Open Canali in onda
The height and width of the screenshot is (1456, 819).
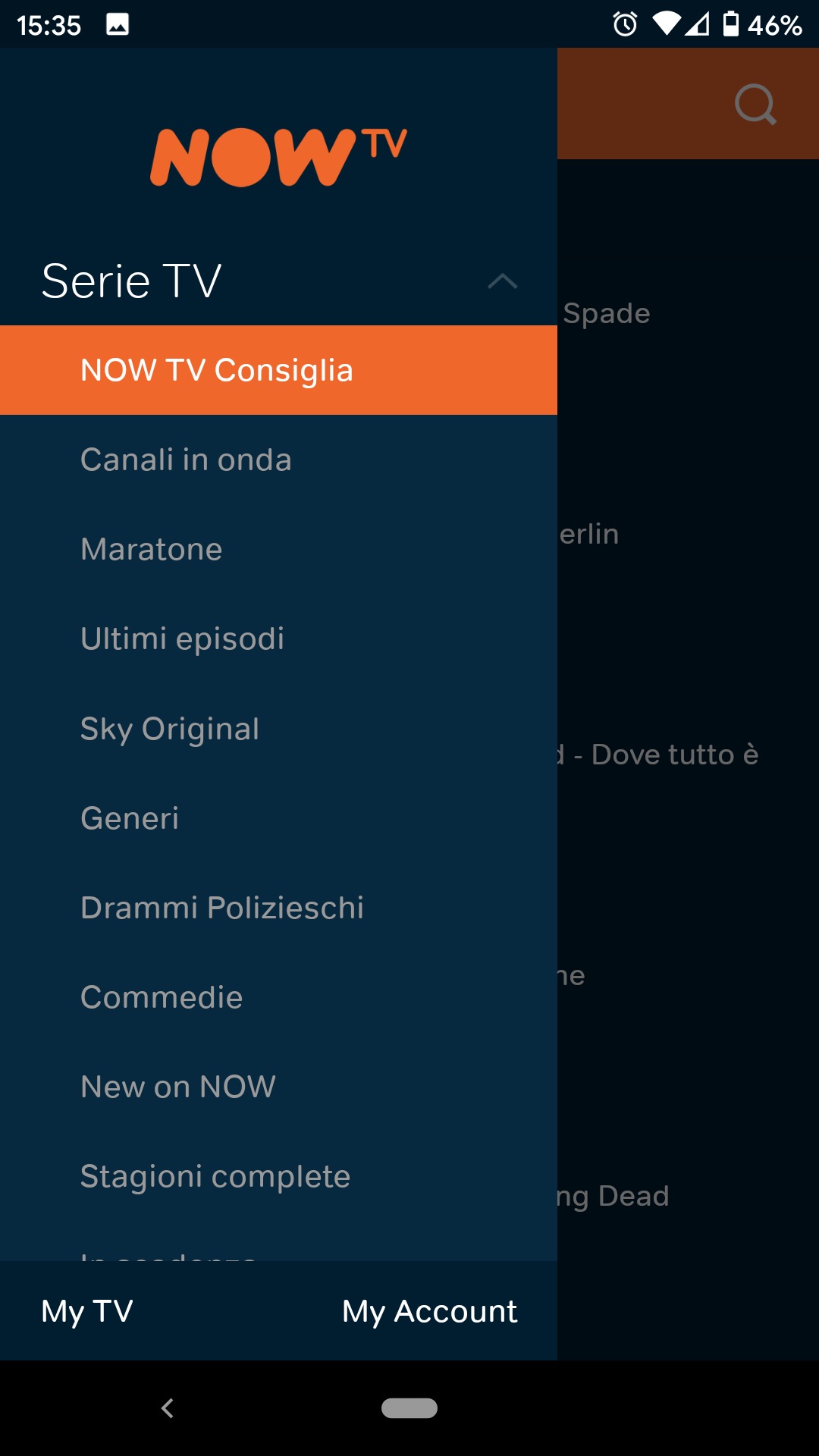pyautogui.click(x=187, y=460)
